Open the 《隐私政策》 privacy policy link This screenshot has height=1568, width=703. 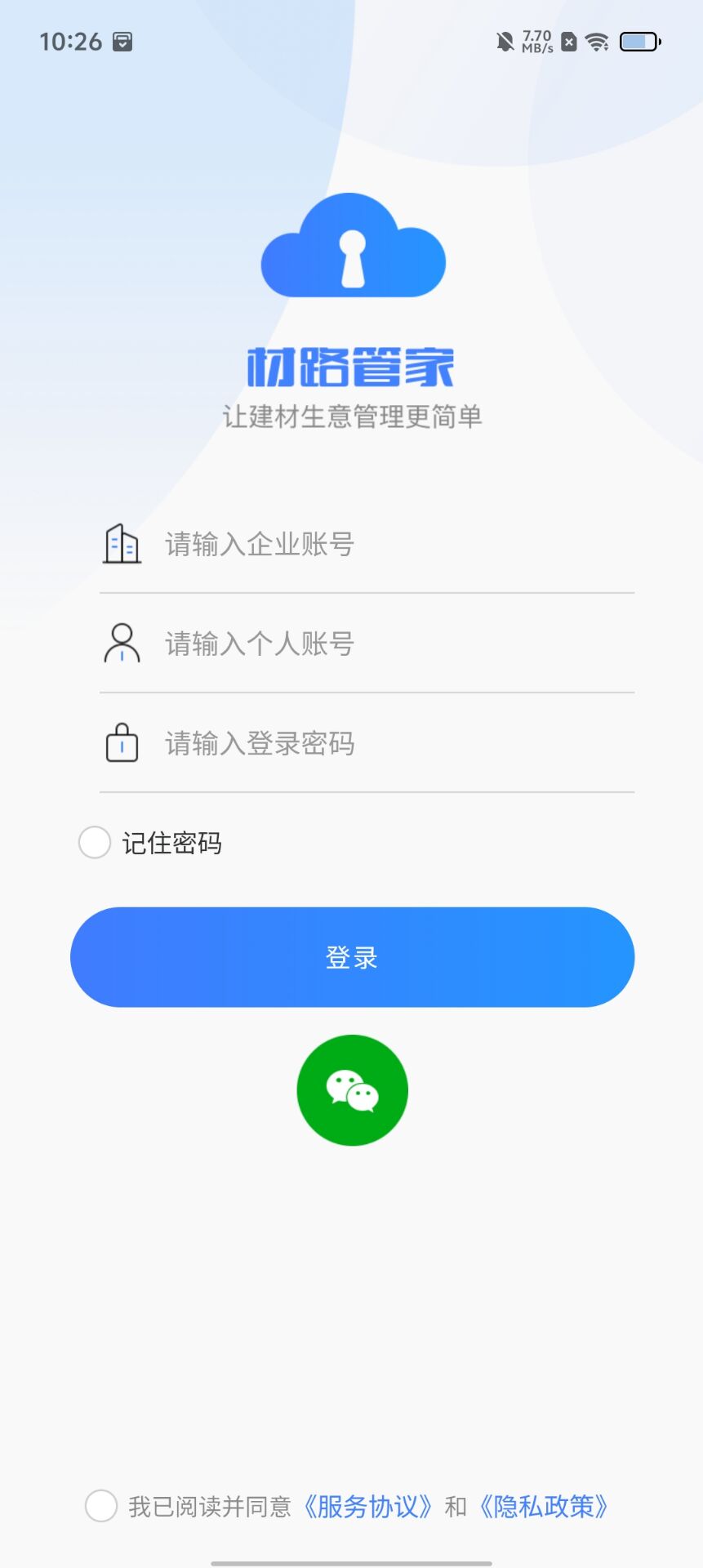click(544, 1506)
